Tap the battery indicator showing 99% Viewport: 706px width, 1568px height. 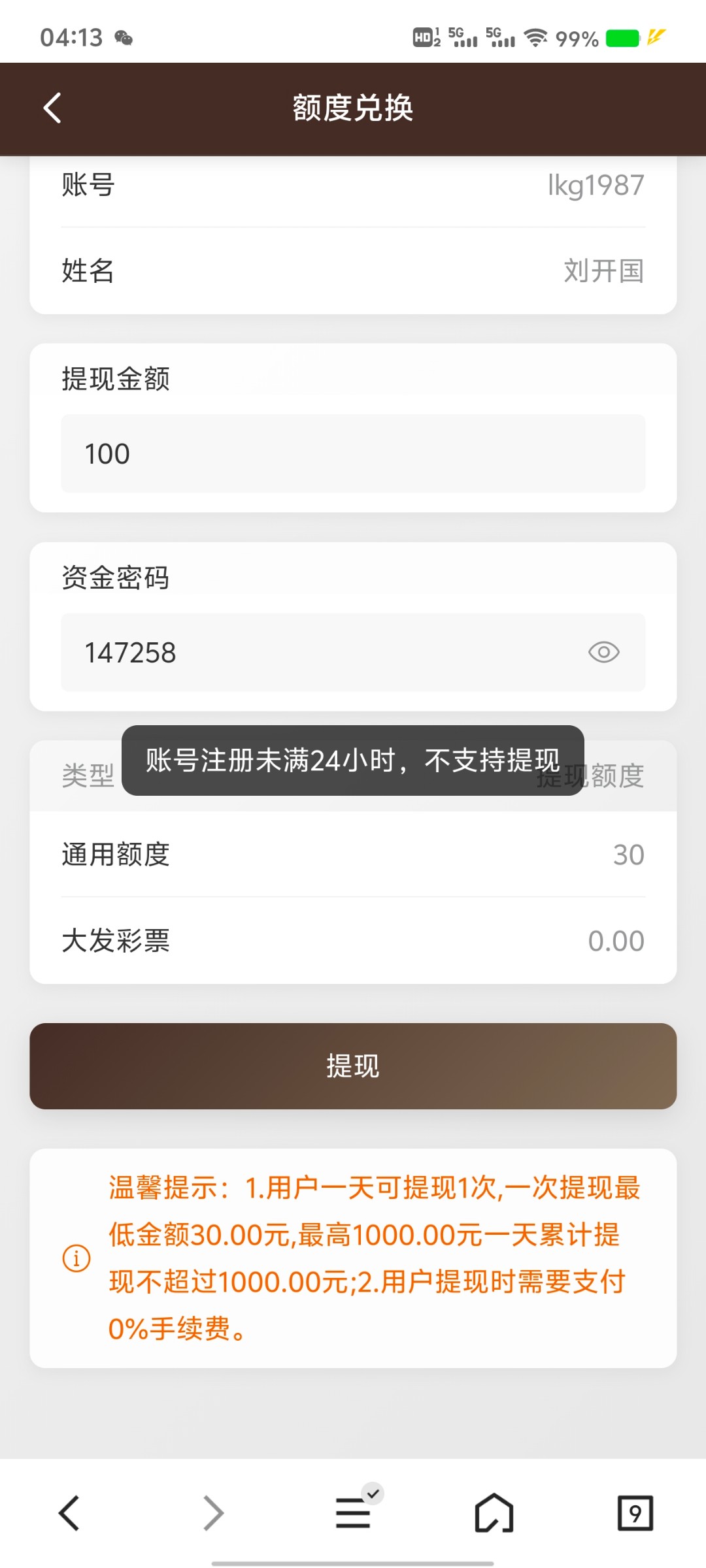[x=623, y=37]
